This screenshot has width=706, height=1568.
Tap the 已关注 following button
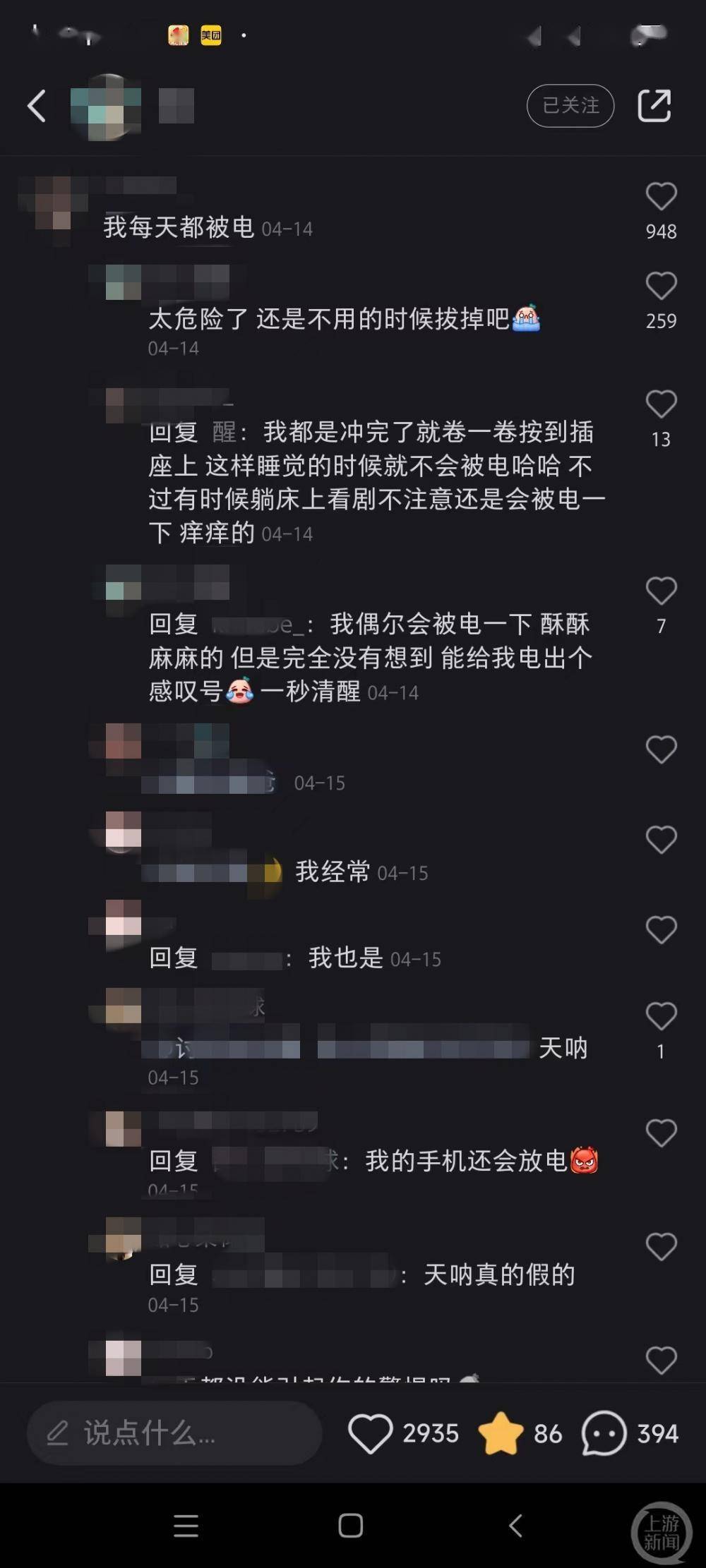pos(570,106)
